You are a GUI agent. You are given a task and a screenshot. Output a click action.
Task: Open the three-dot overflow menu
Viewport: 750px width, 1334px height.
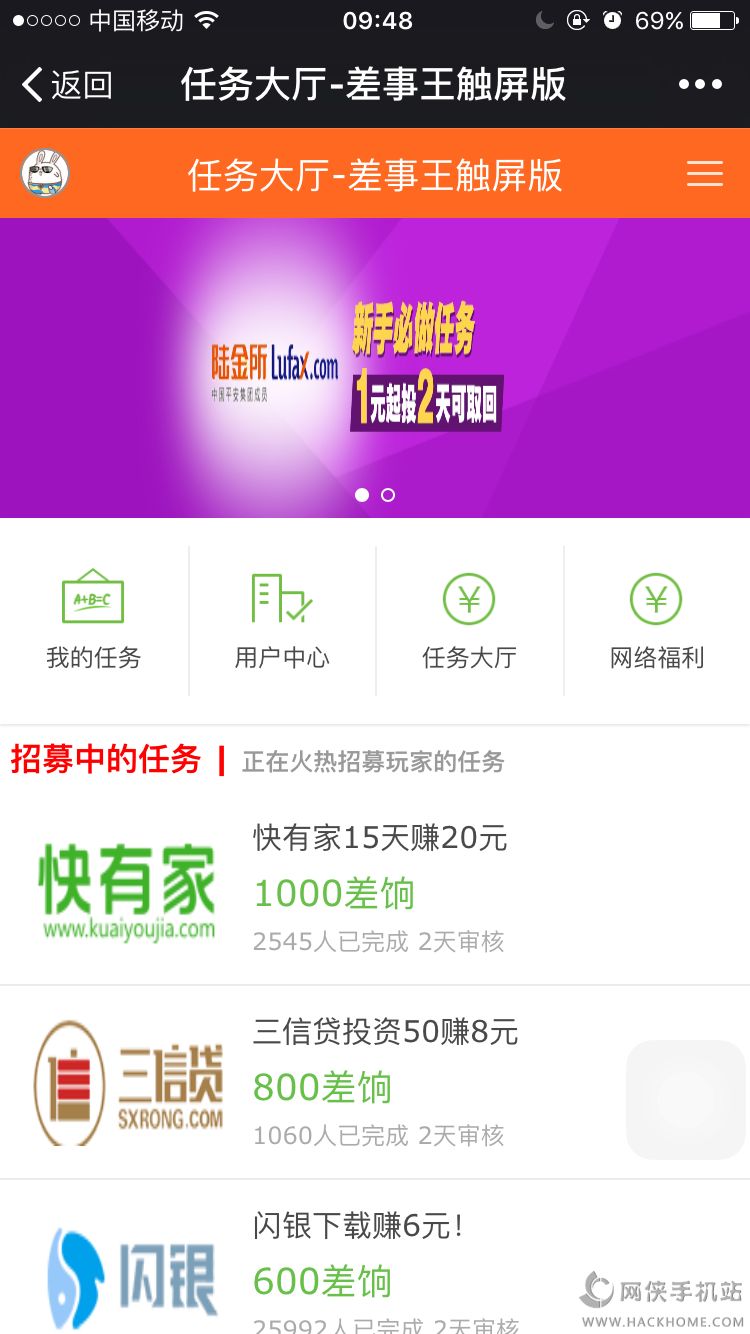[x=700, y=85]
